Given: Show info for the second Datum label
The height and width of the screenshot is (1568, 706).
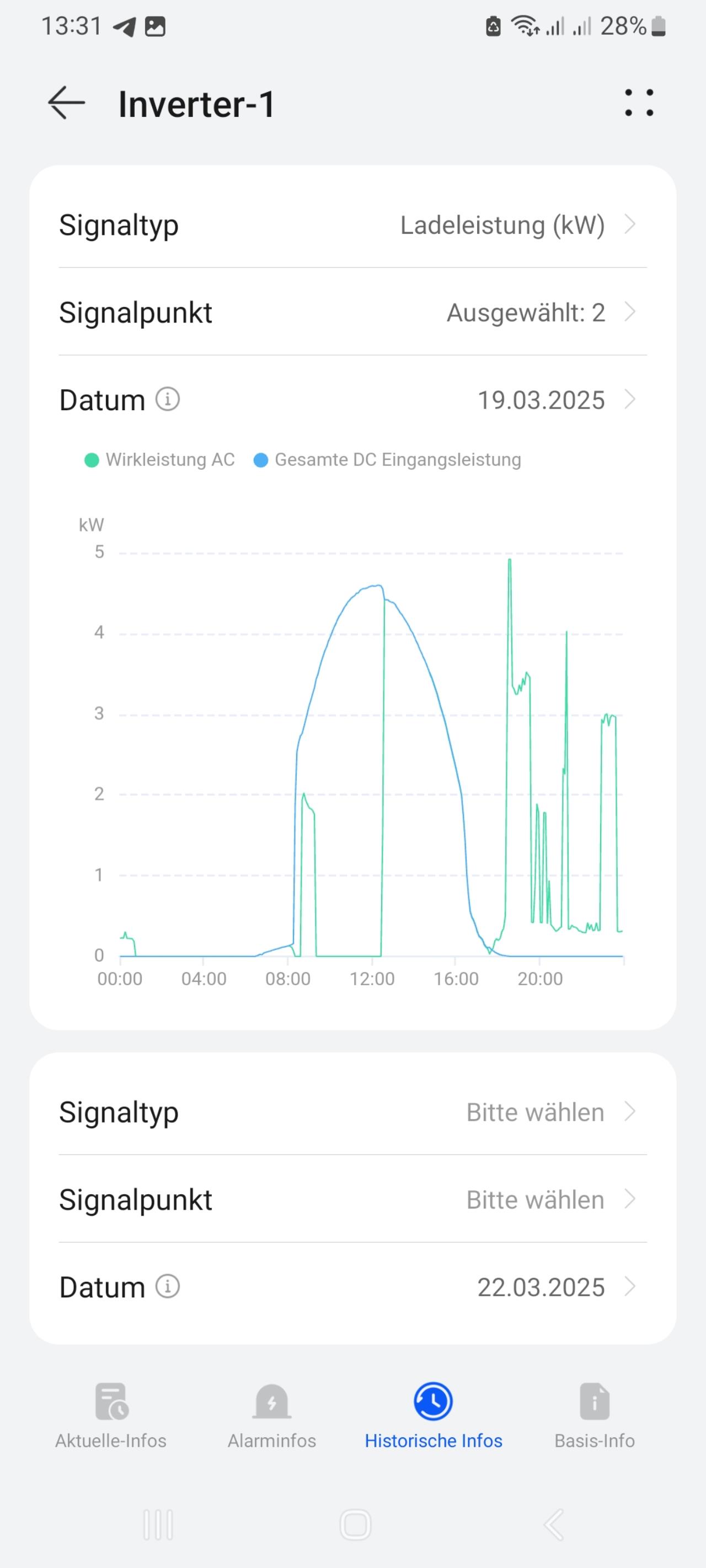Looking at the screenshot, I should click(168, 1287).
